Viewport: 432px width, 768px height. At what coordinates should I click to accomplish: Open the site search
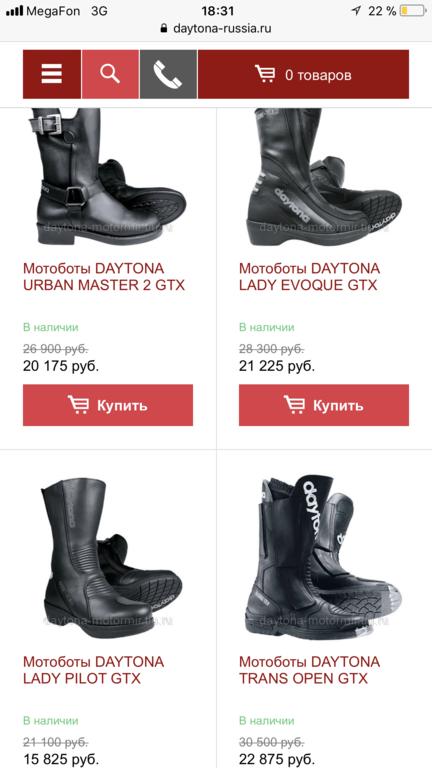point(110,74)
